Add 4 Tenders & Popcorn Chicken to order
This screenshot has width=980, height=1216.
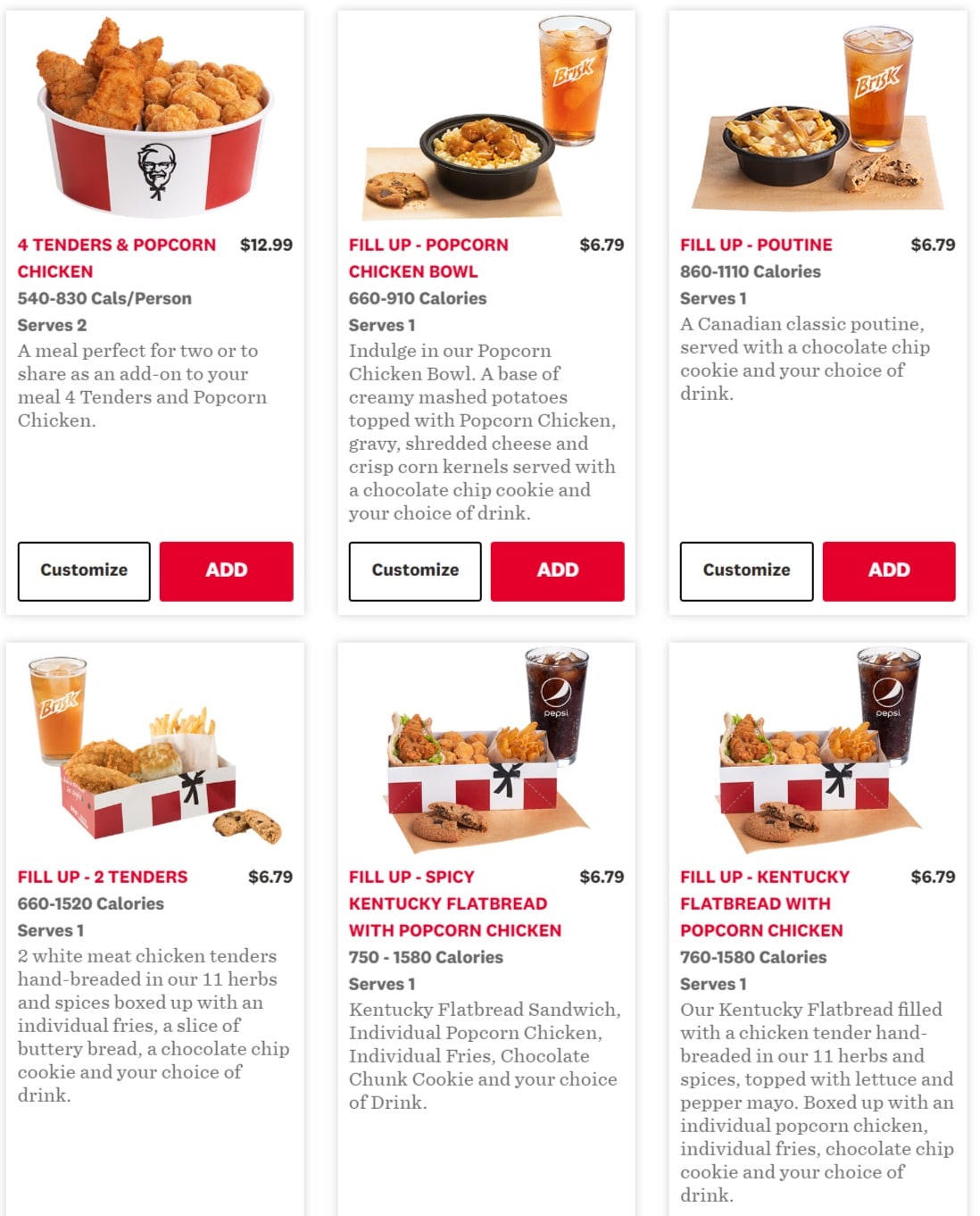click(x=226, y=571)
